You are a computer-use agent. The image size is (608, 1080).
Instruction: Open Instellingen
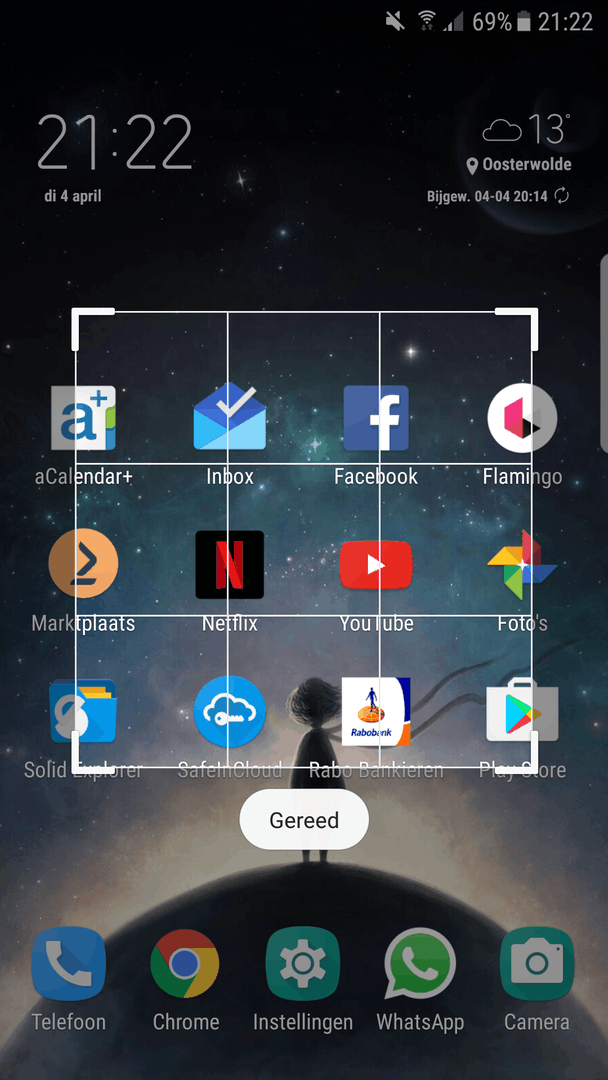coord(302,964)
